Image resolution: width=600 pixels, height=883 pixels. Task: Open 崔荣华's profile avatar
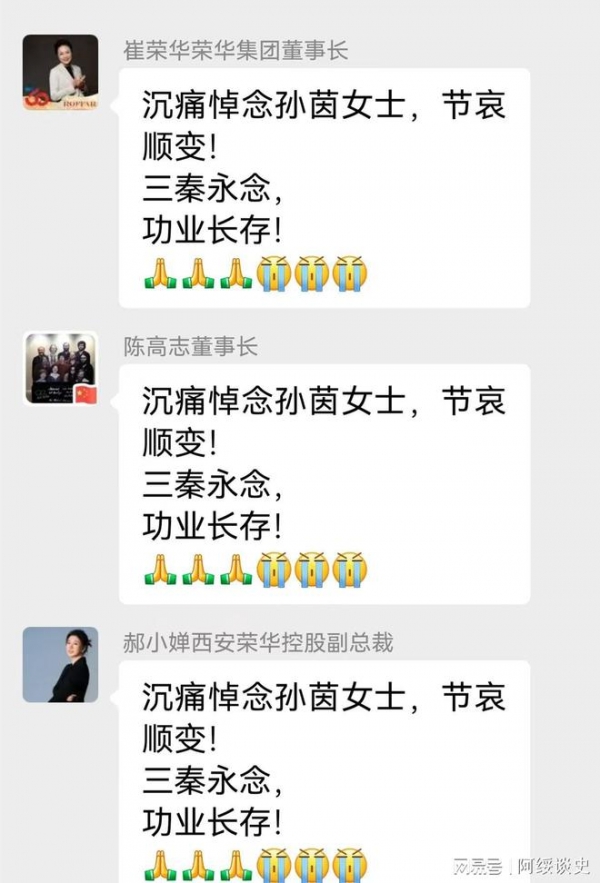[x=60, y=73]
